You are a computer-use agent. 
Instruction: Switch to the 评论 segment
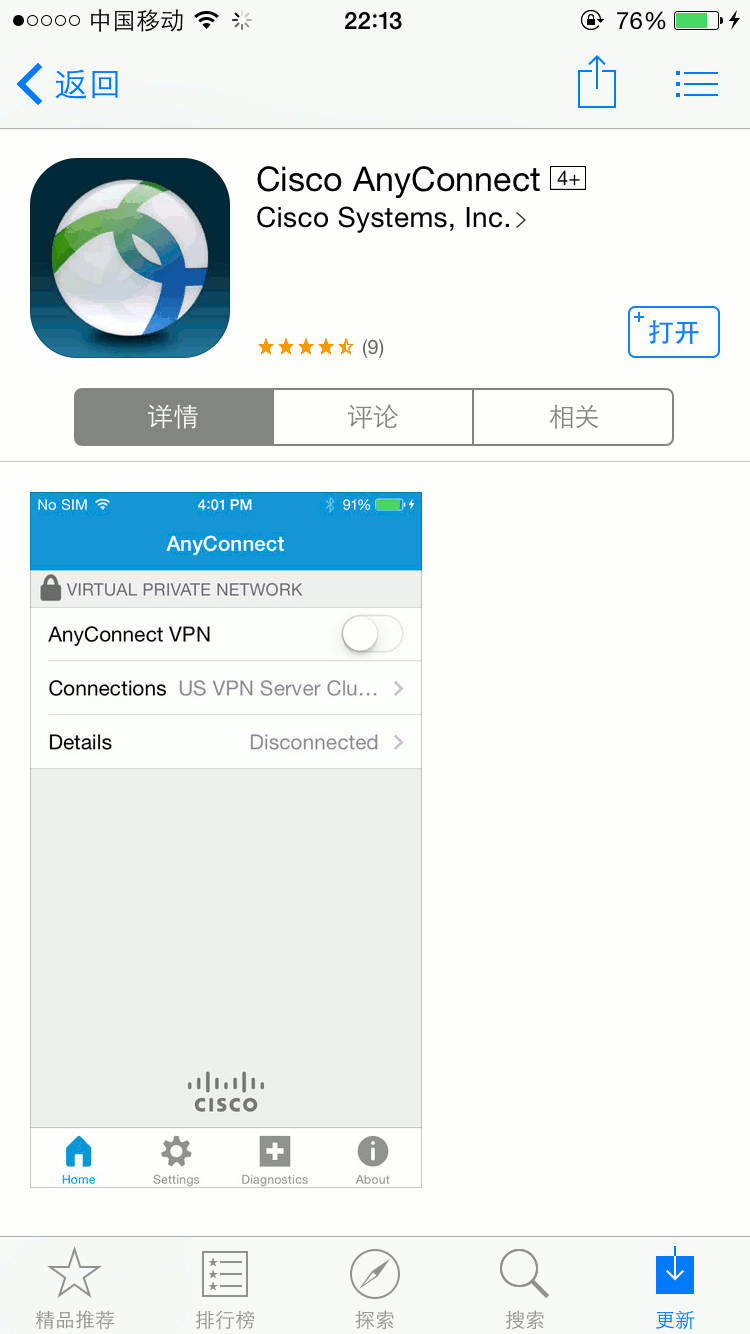pos(373,417)
